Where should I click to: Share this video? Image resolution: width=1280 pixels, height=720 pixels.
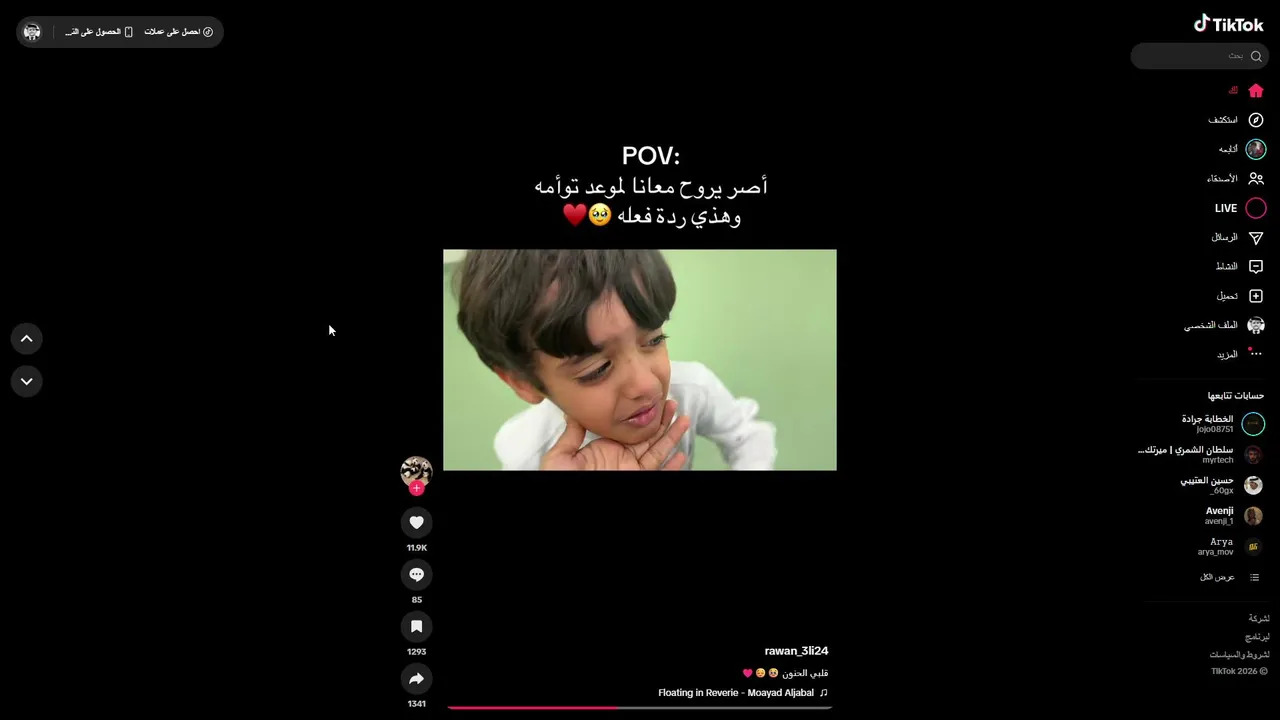(416, 678)
